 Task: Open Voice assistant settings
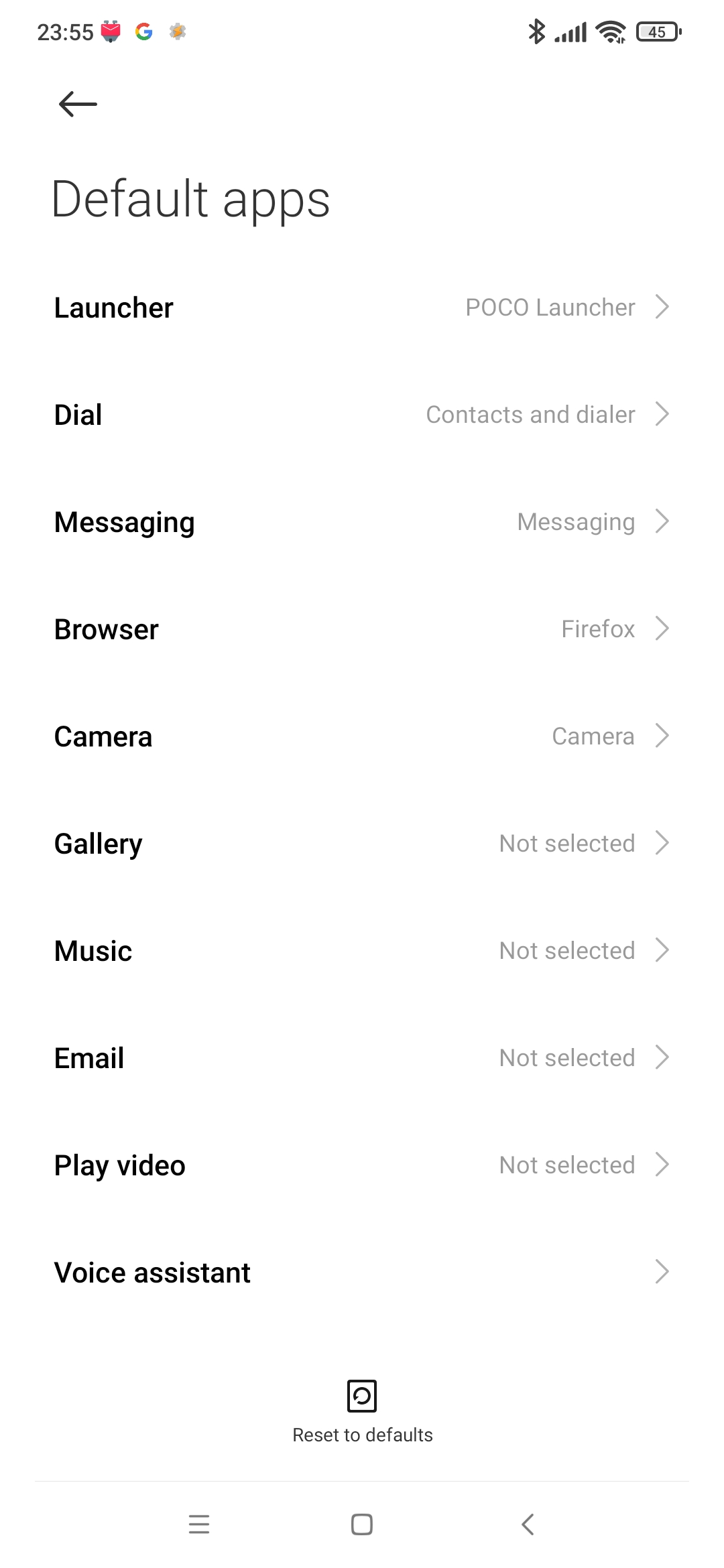click(362, 1272)
